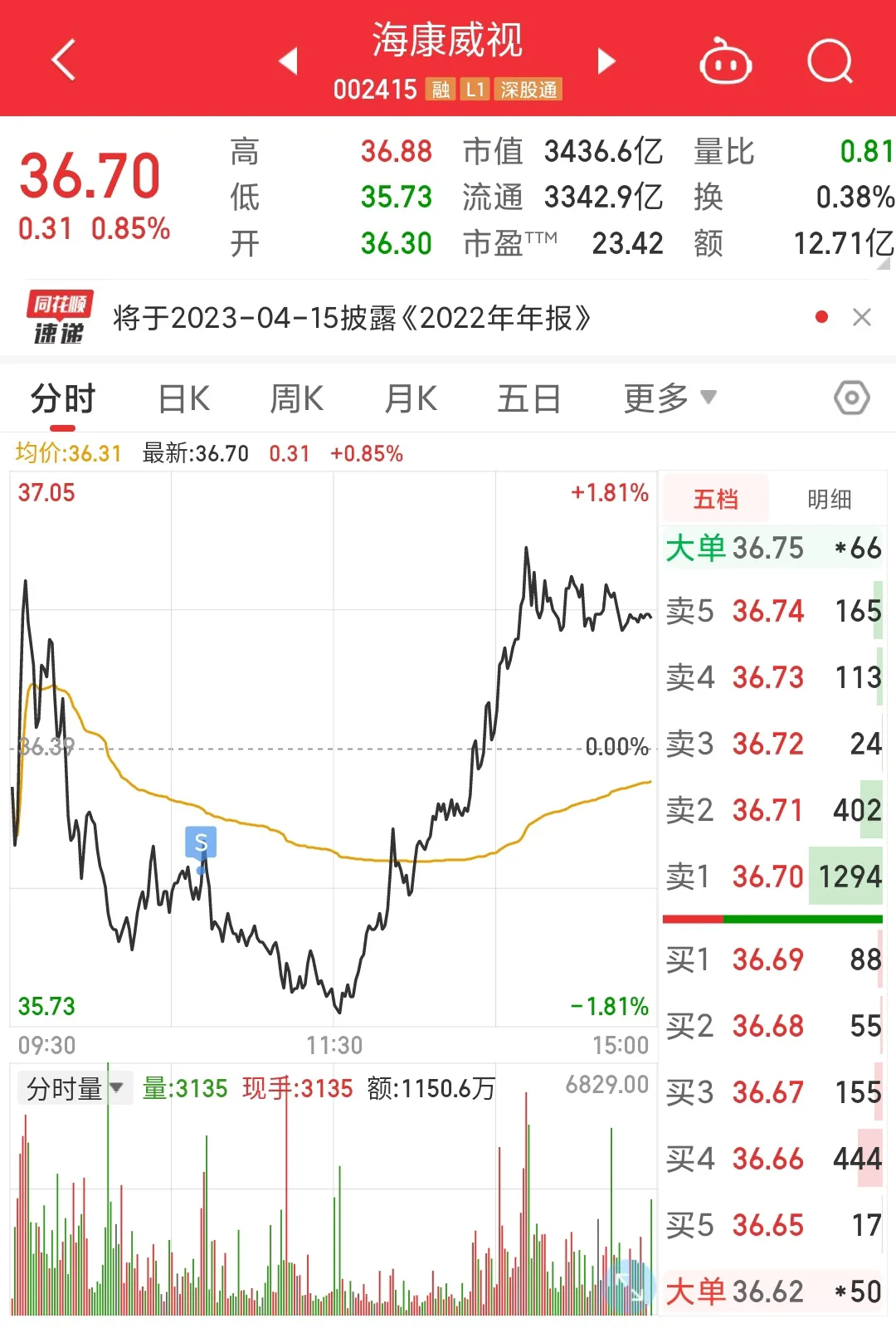Viewport: 896px width, 1328px height.
Task: Switch to the next stock
Action: click(x=606, y=61)
